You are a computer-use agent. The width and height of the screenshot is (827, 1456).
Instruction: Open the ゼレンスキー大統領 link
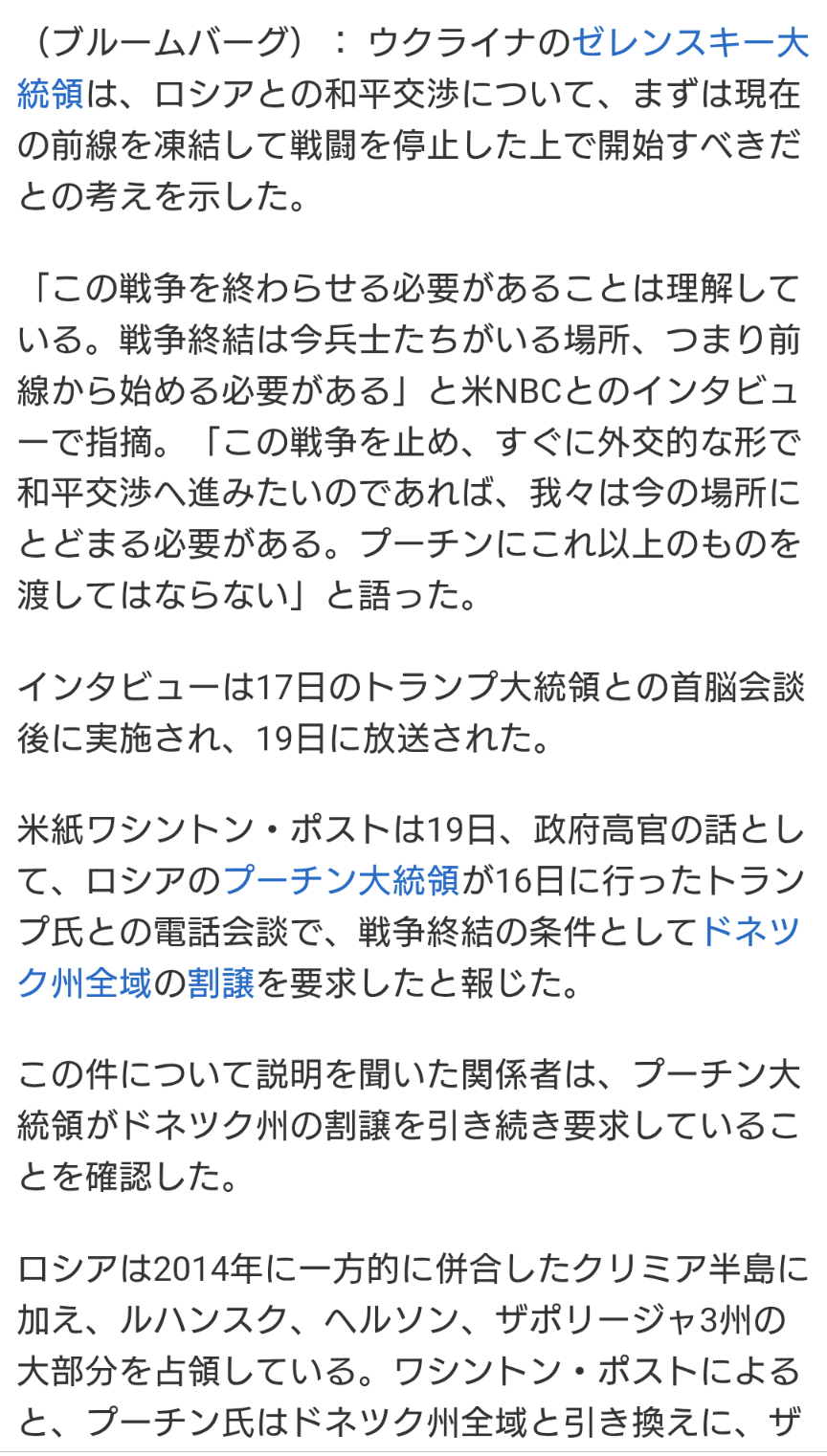tap(689, 43)
